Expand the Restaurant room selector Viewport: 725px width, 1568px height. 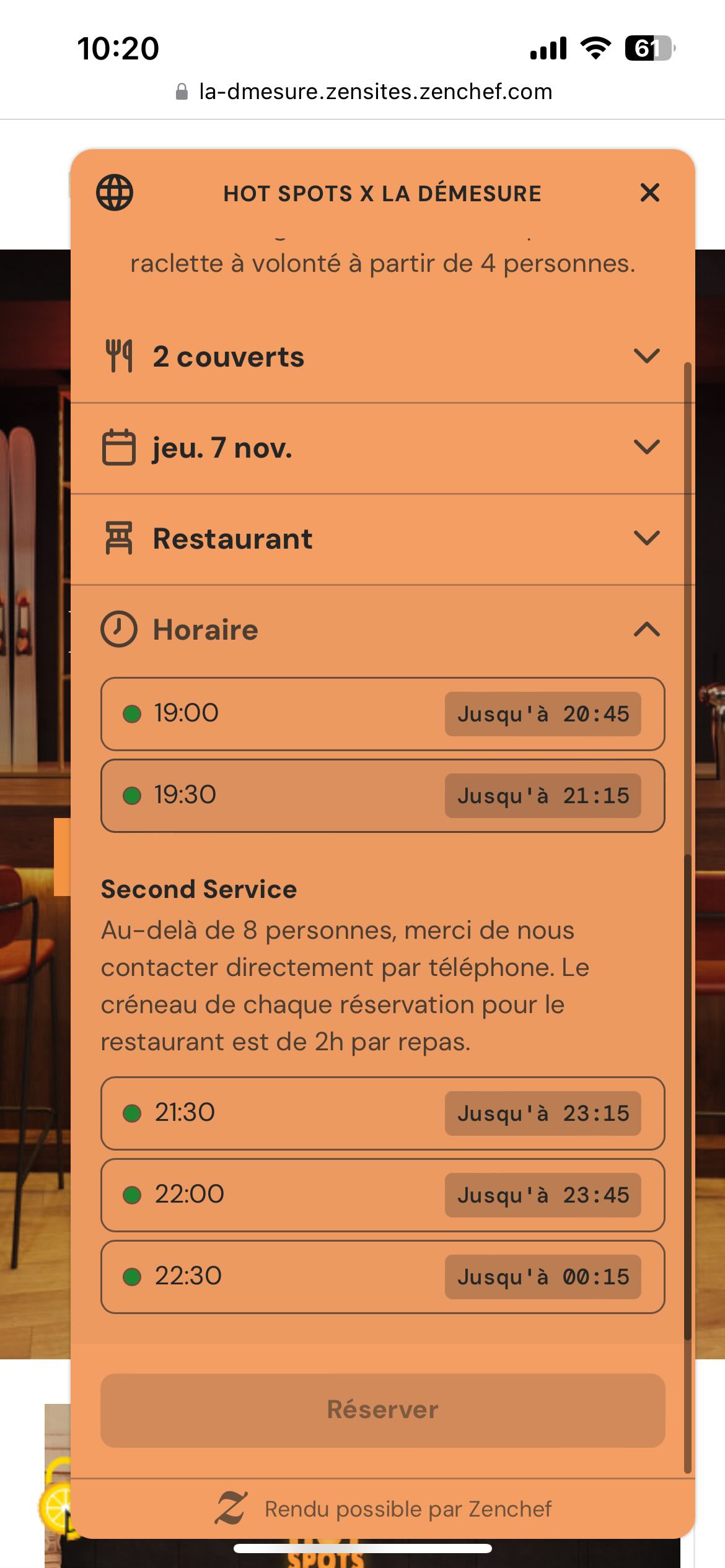(382, 539)
